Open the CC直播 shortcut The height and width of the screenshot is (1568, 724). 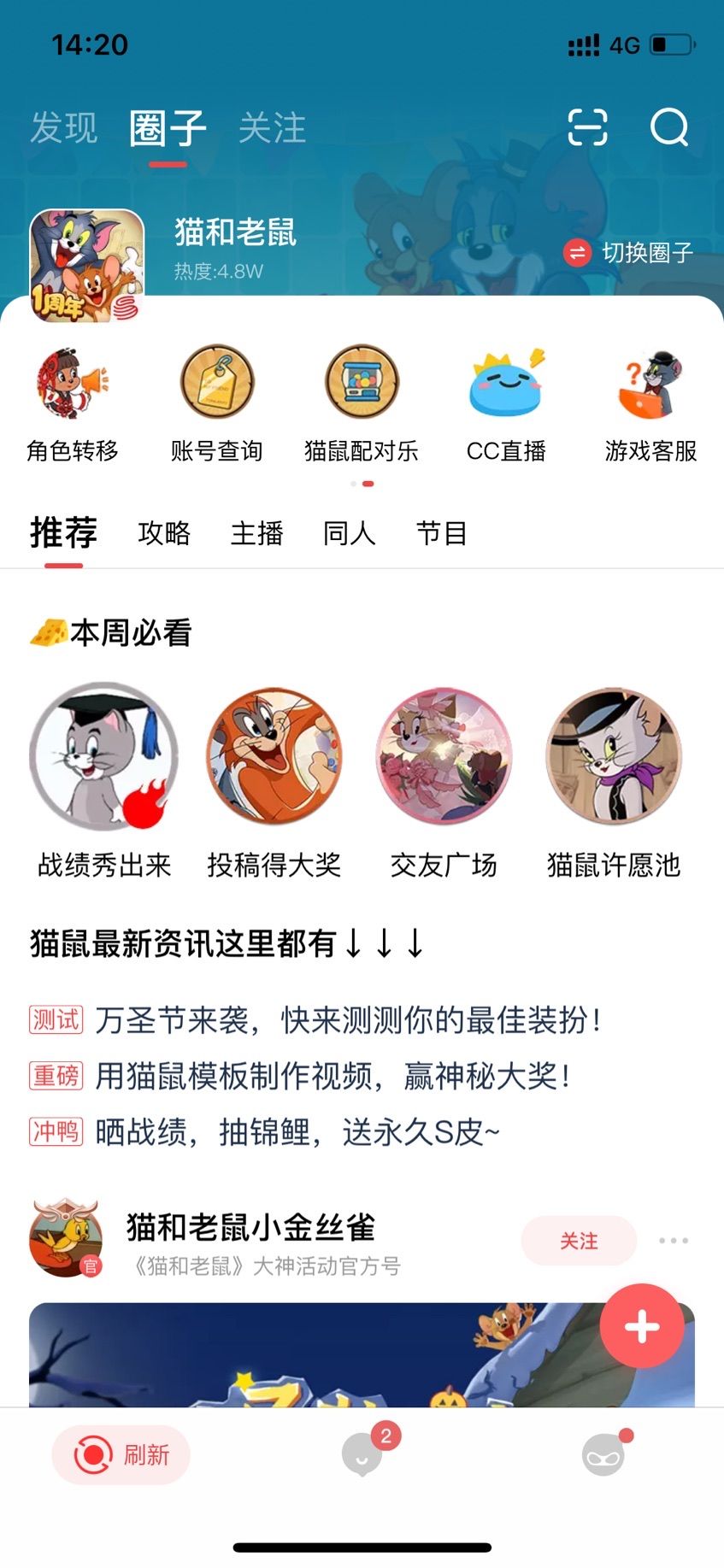(506, 402)
